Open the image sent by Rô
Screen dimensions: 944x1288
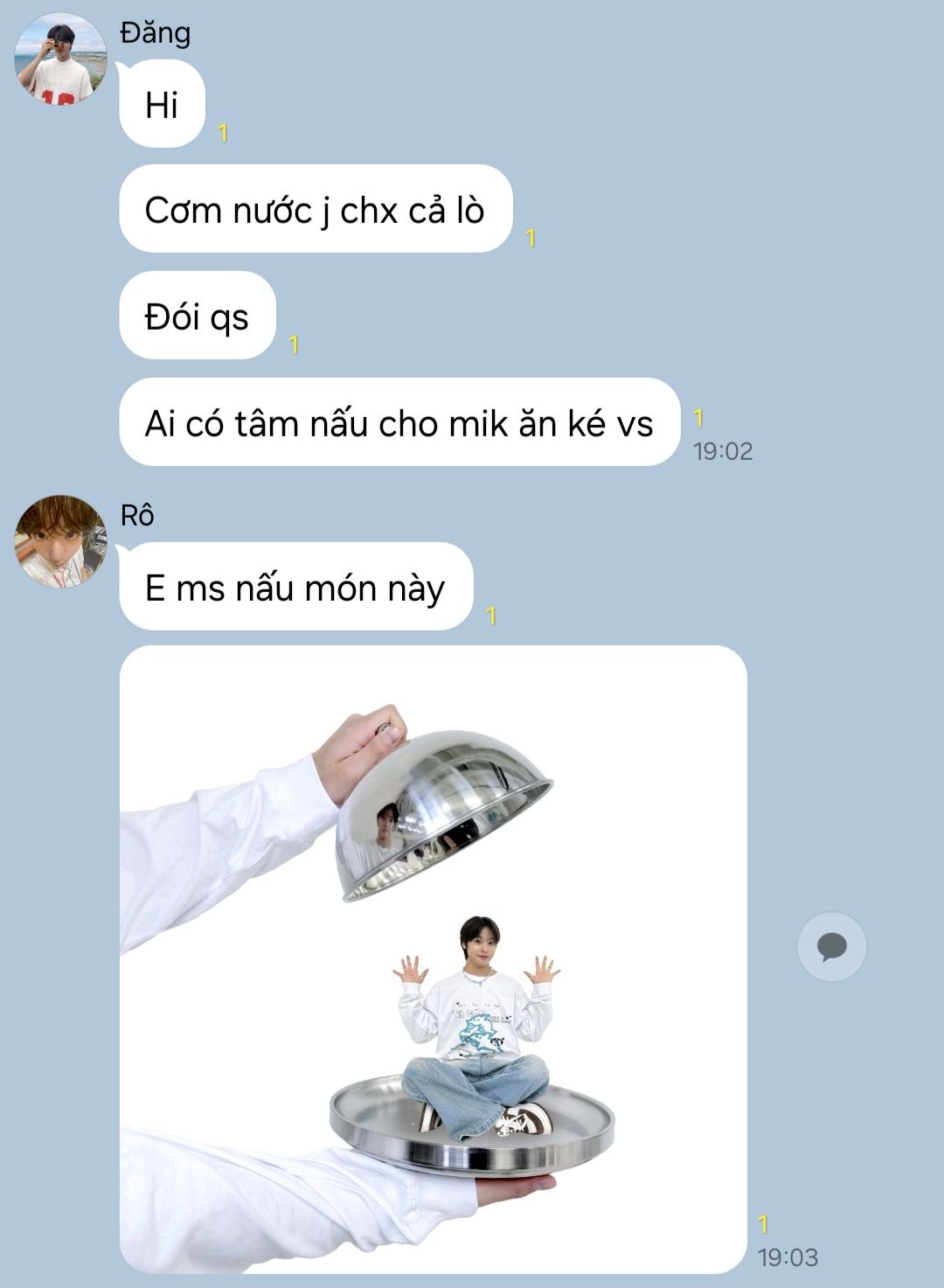433,958
